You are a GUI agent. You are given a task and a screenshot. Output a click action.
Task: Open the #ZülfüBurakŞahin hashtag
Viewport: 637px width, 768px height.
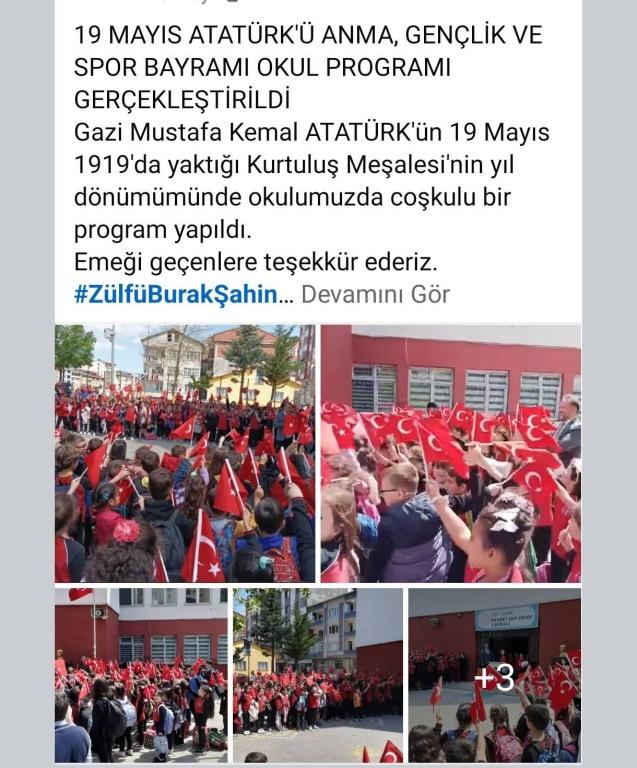tap(183, 295)
